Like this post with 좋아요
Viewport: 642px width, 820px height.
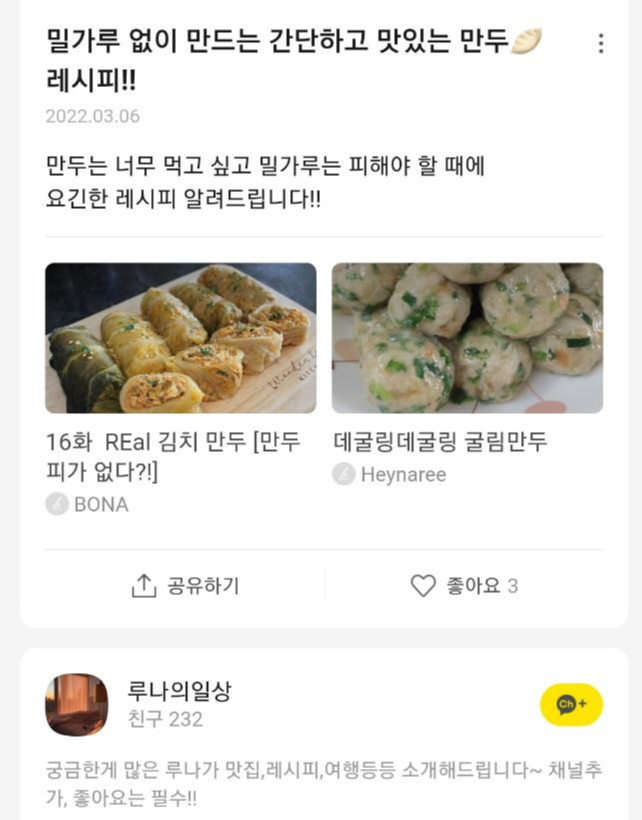tap(464, 586)
